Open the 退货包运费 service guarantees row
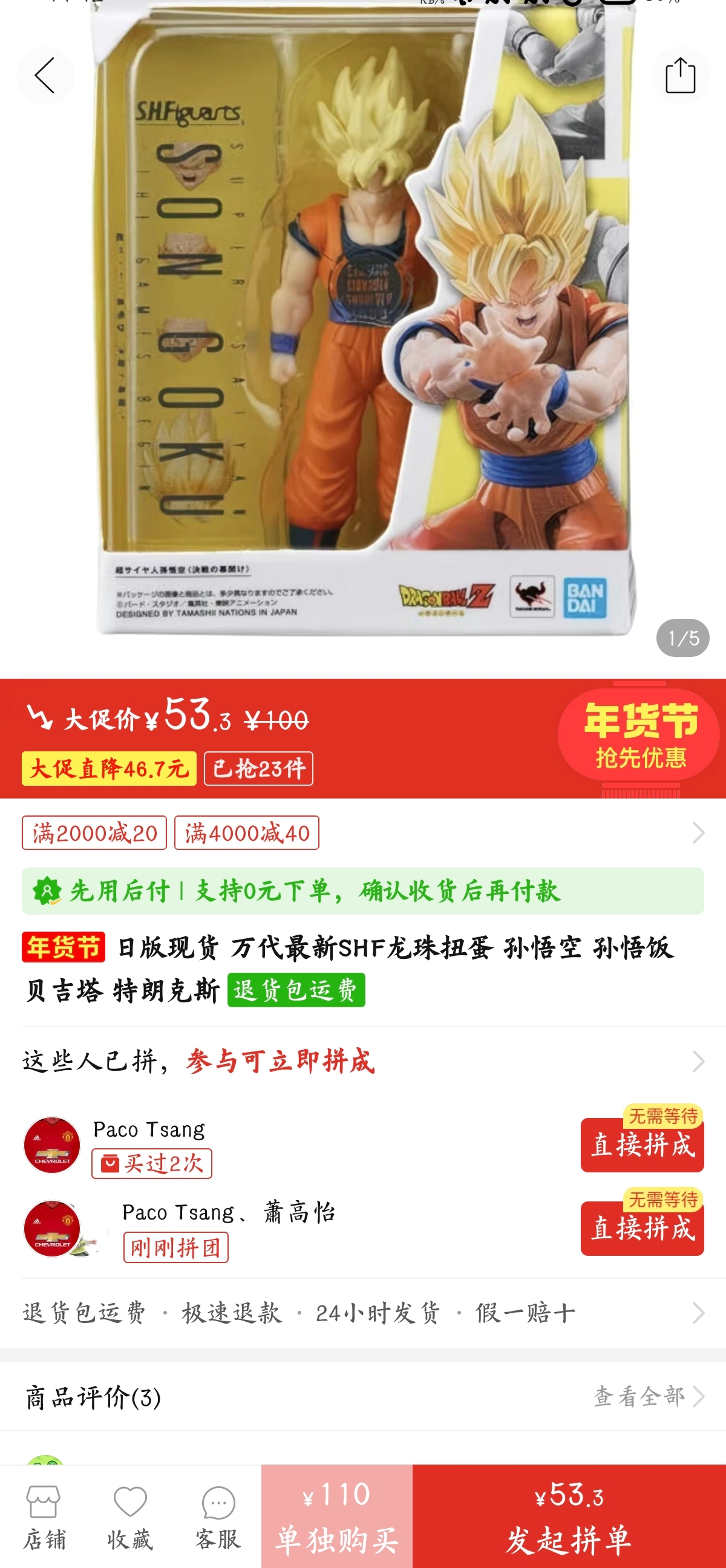726x1568 pixels. click(x=362, y=1313)
